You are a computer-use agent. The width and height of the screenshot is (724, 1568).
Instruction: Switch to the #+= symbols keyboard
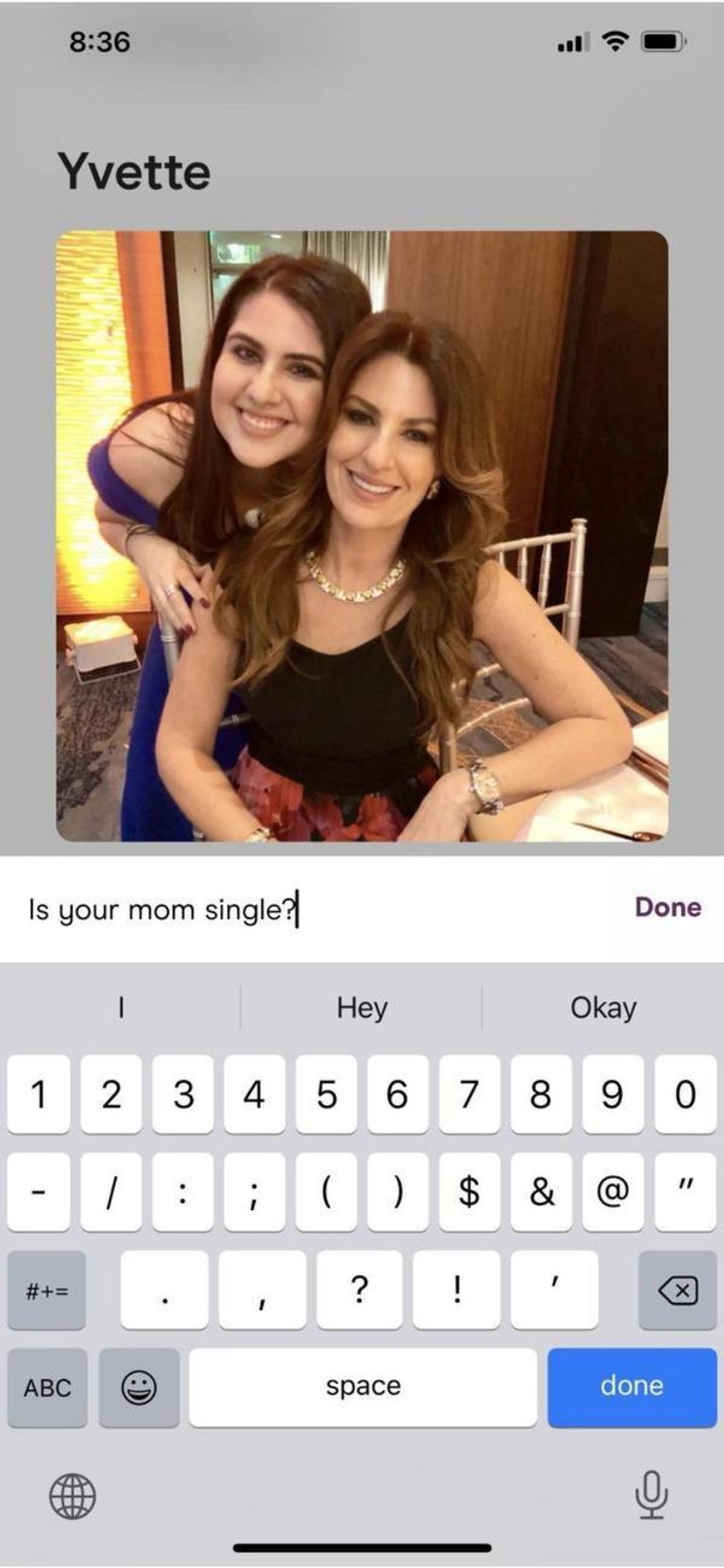[47, 1289]
